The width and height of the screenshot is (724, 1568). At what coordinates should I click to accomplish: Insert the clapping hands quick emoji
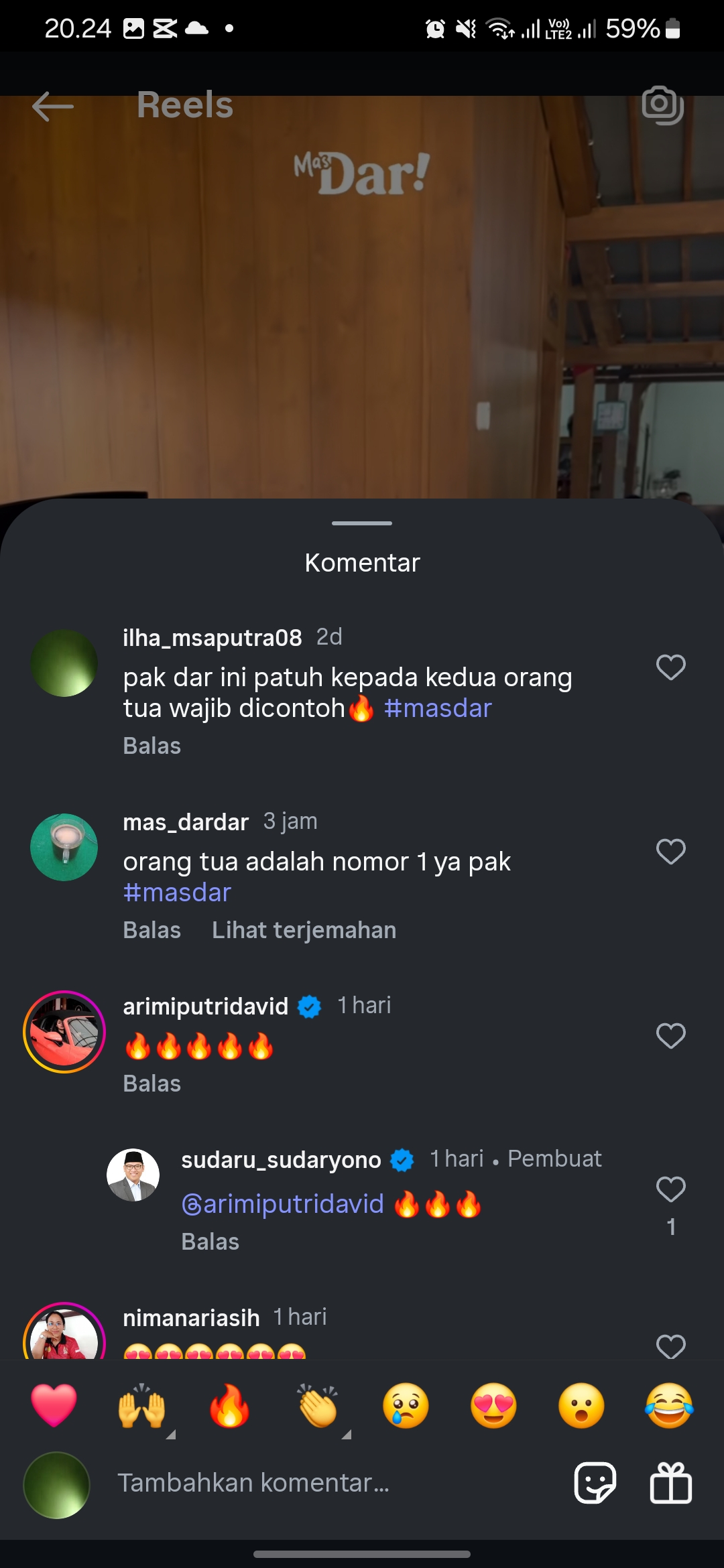point(318,1405)
